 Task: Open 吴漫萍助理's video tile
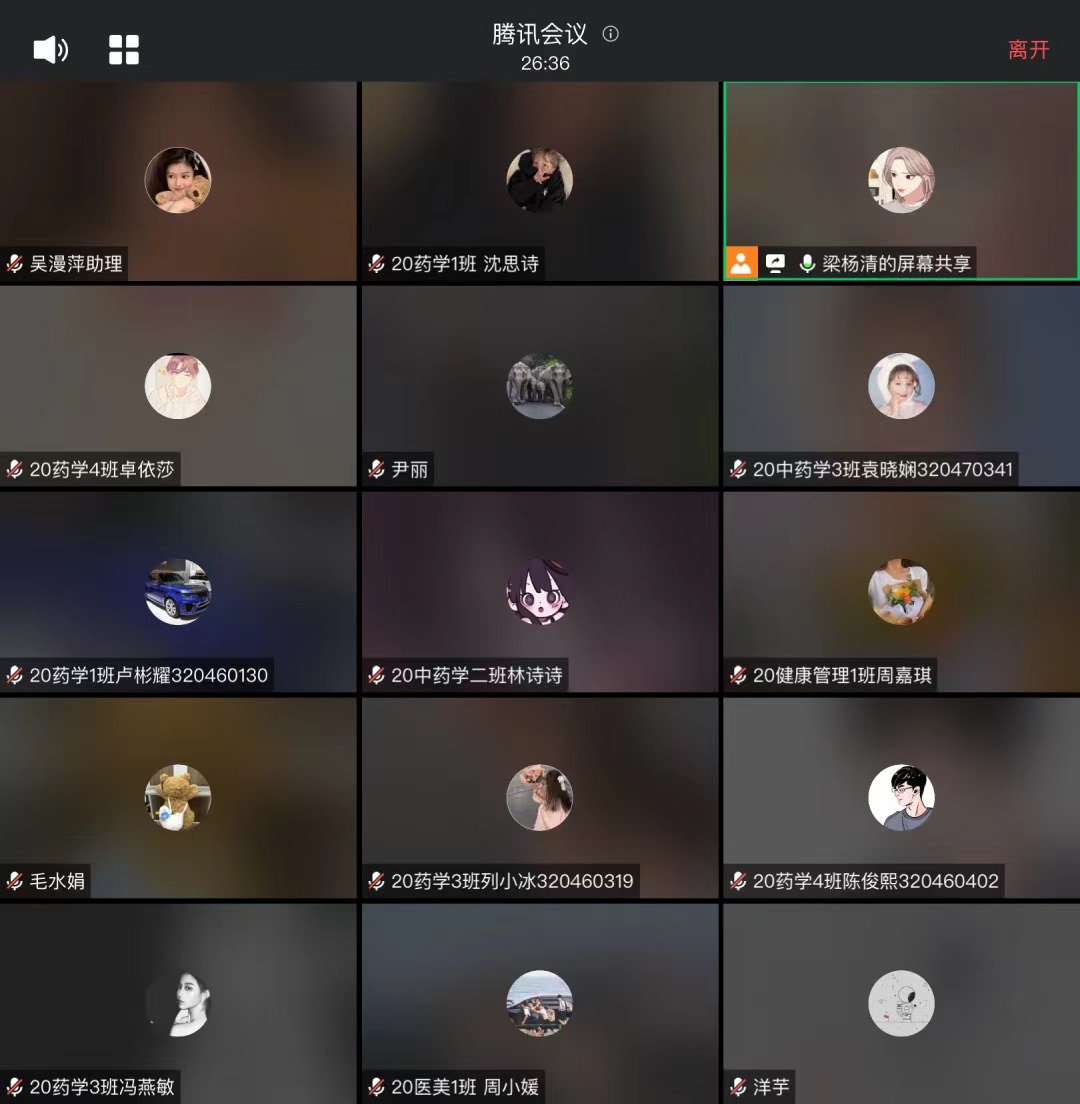[x=178, y=181]
